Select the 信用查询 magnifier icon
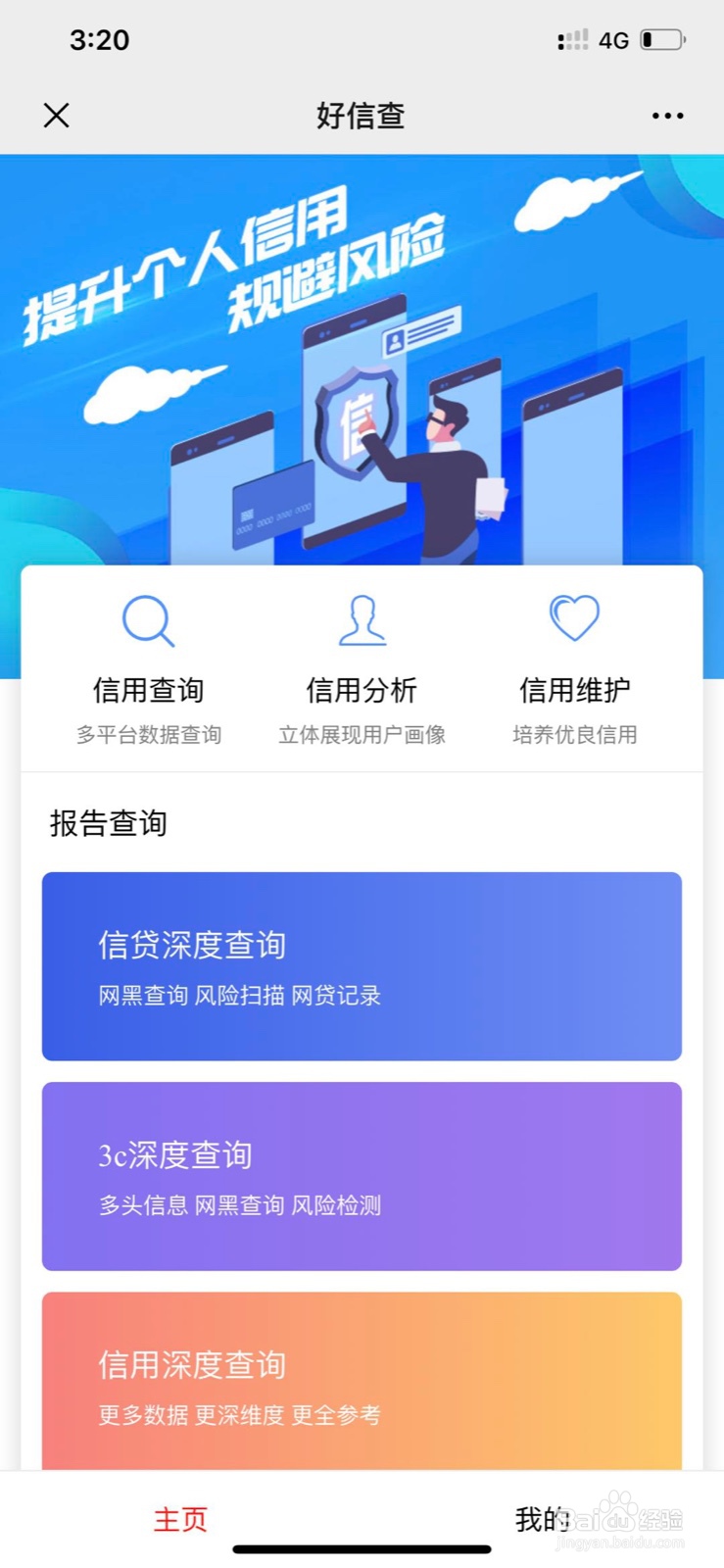 click(149, 619)
